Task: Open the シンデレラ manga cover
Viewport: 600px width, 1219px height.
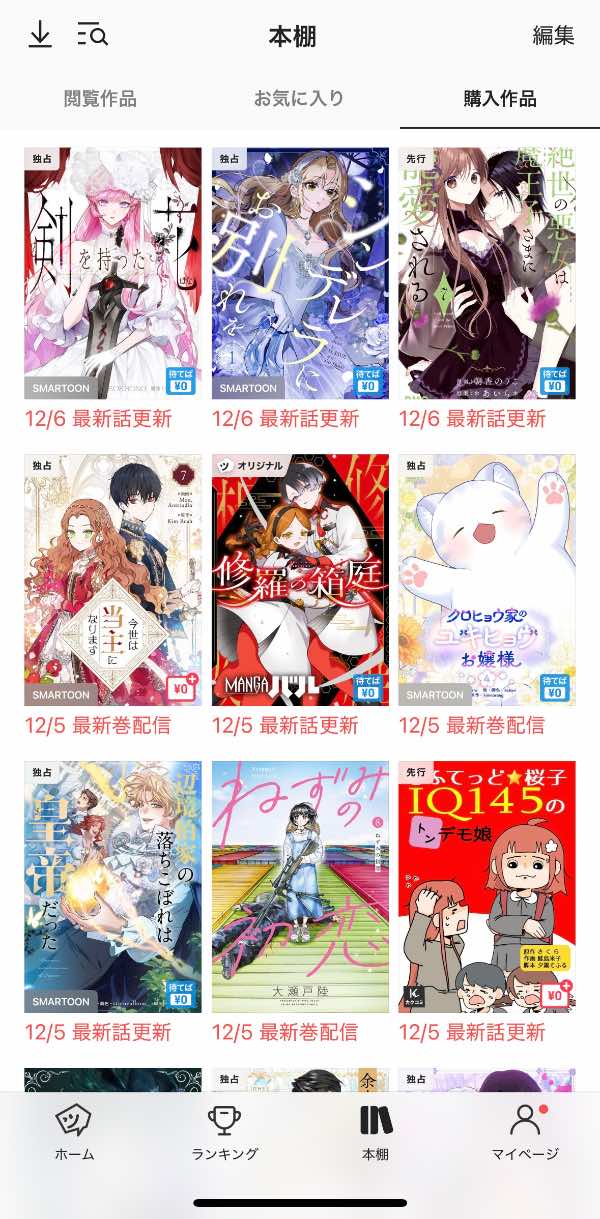Action: click(300, 273)
